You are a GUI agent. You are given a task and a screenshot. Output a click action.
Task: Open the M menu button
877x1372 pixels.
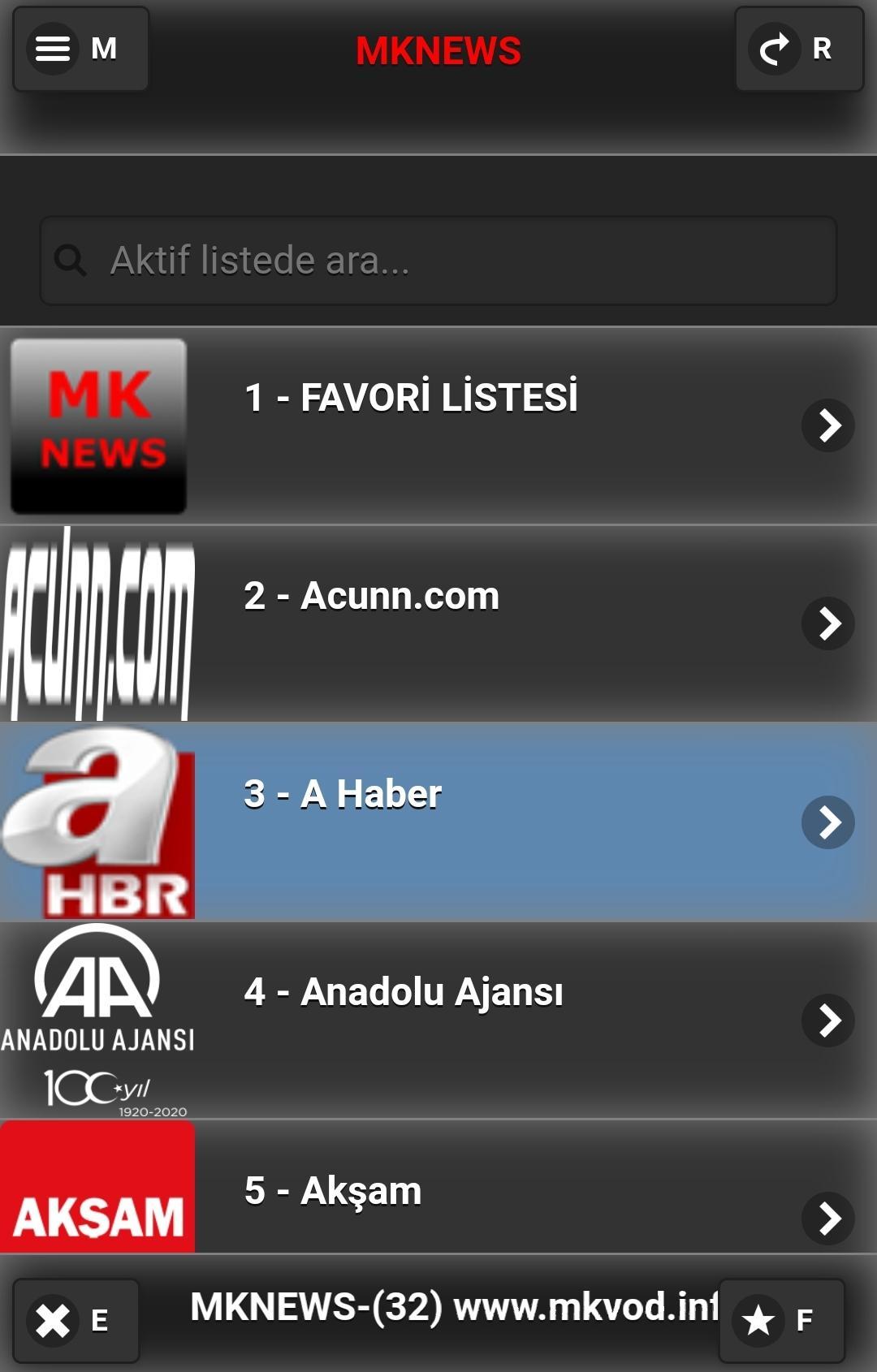tap(80, 49)
